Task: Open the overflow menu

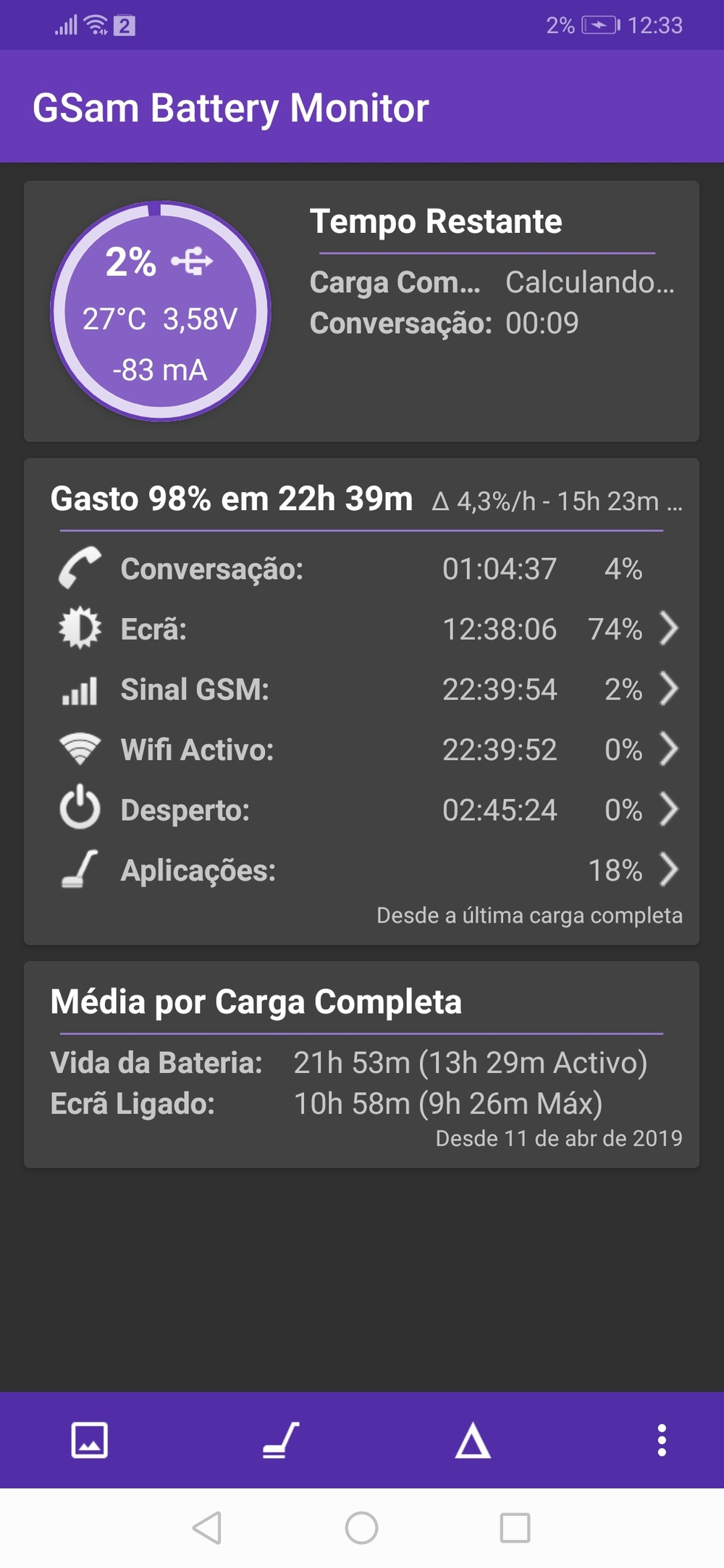Action: click(x=661, y=1440)
